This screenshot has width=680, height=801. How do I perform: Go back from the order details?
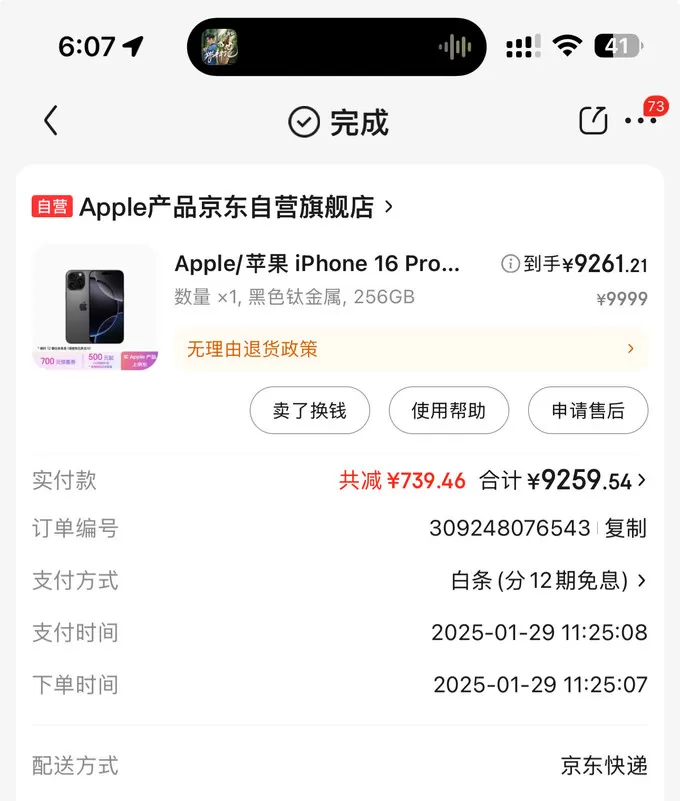pyautogui.click(x=51, y=121)
